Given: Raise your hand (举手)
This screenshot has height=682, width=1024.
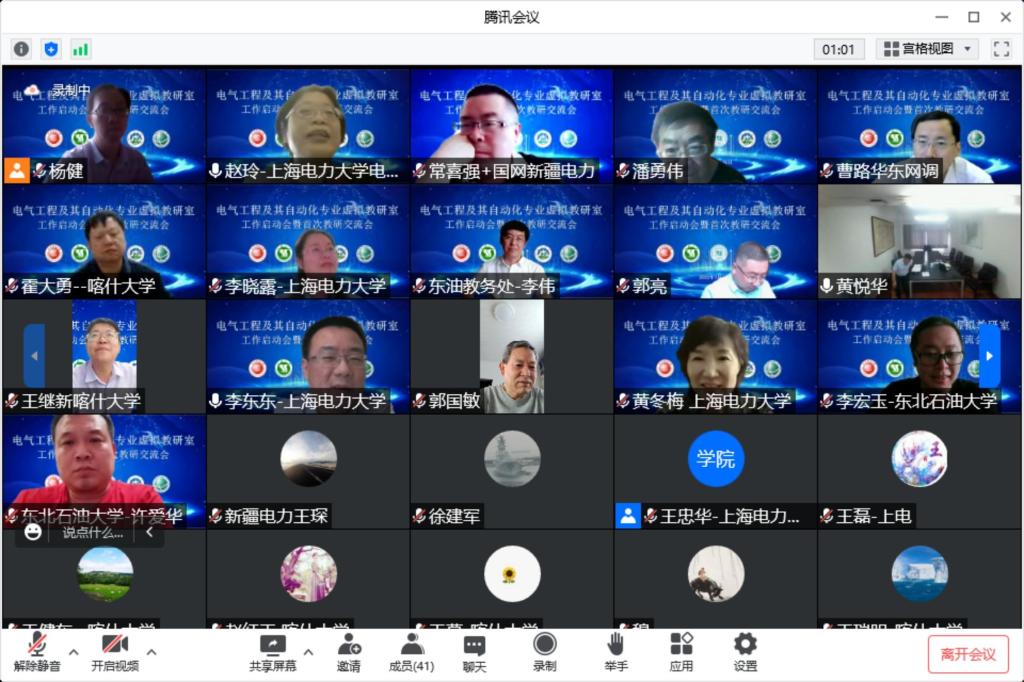Looking at the screenshot, I should click(616, 652).
